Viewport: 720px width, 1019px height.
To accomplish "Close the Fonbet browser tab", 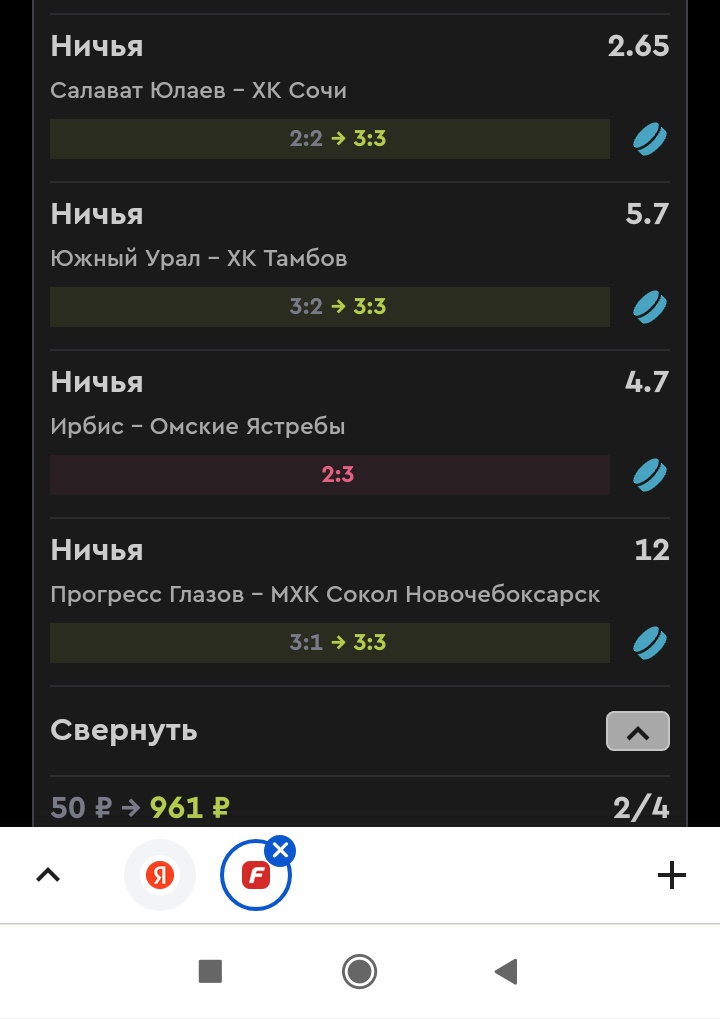I will pyautogui.click(x=280, y=851).
